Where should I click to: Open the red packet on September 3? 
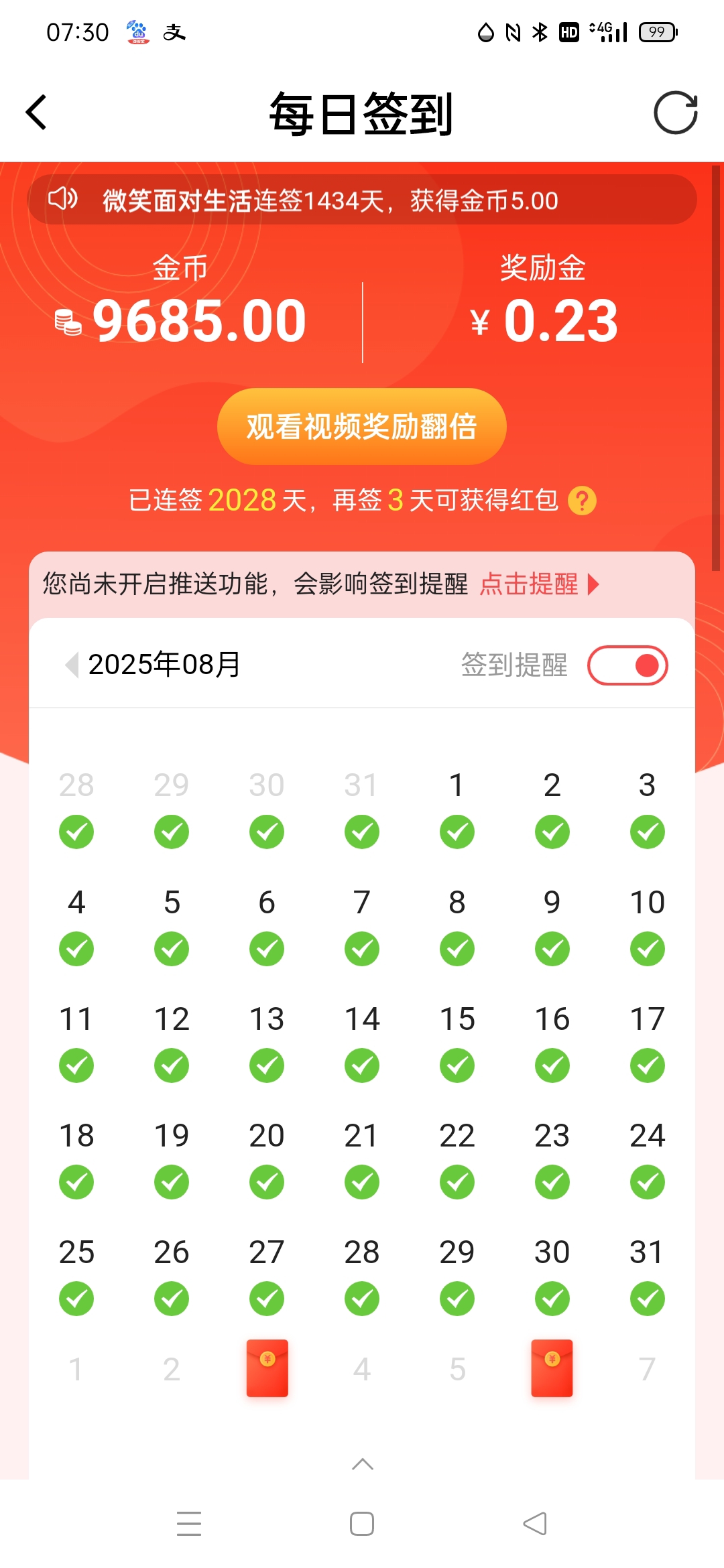click(267, 1368)
